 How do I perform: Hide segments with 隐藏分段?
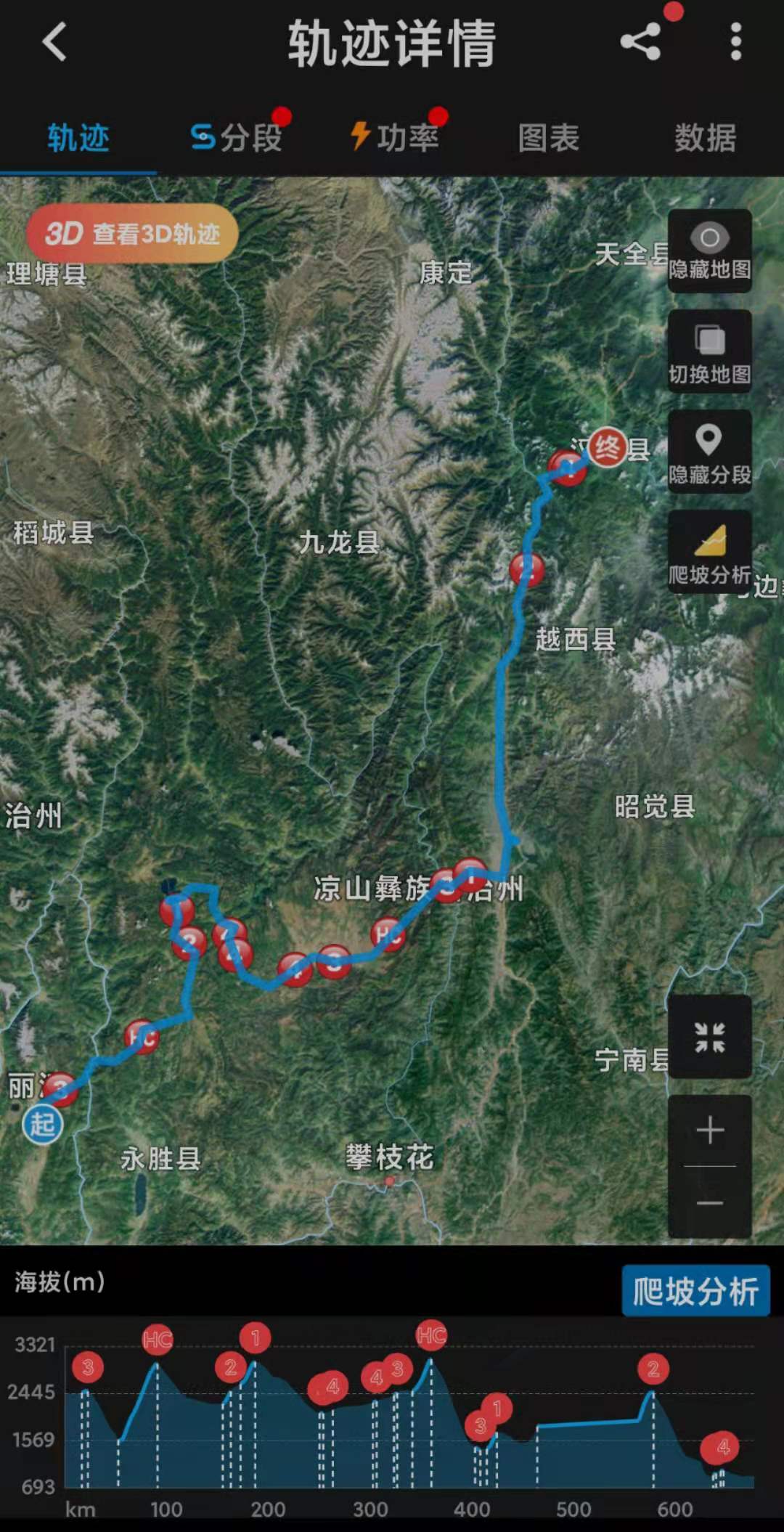(x=709, y=452)
